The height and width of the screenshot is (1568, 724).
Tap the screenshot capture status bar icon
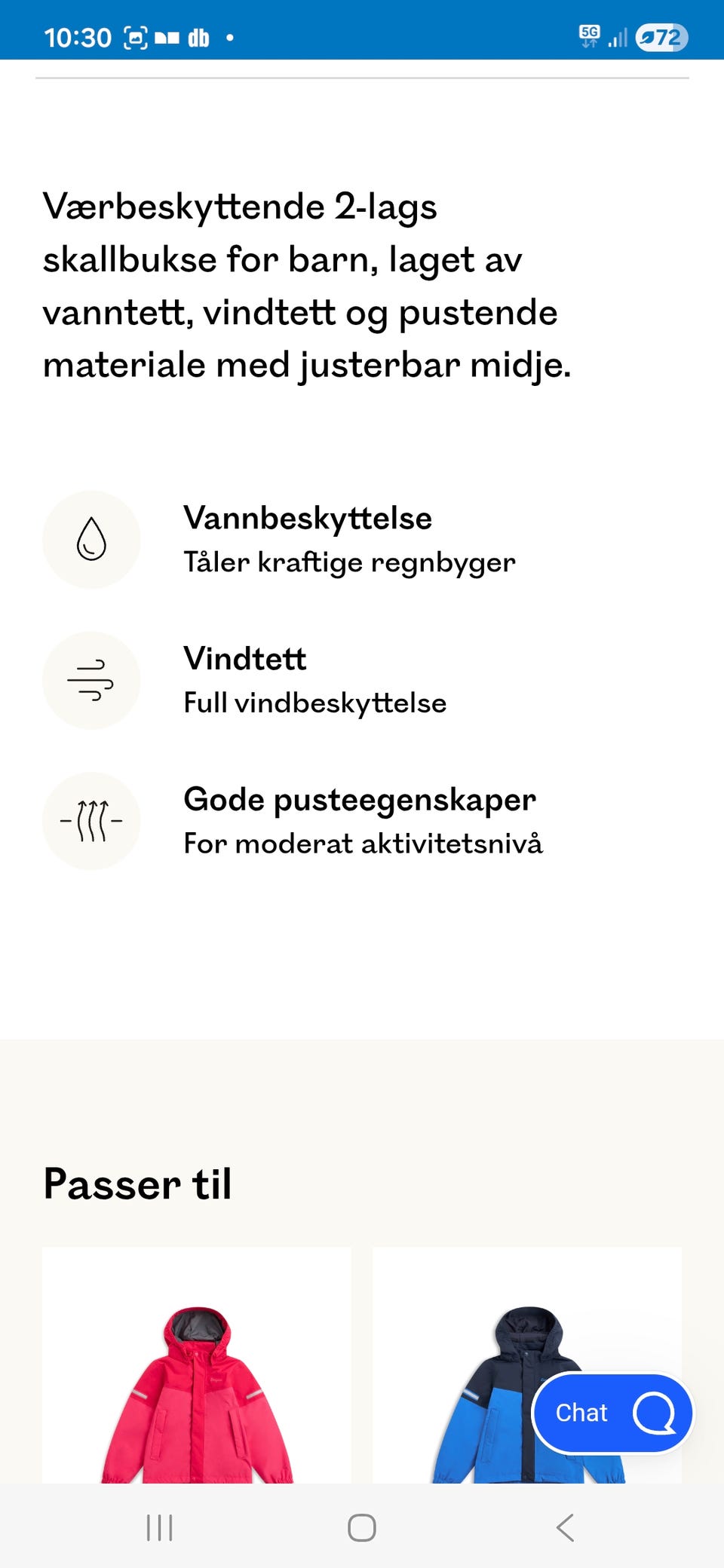point(134,35)
